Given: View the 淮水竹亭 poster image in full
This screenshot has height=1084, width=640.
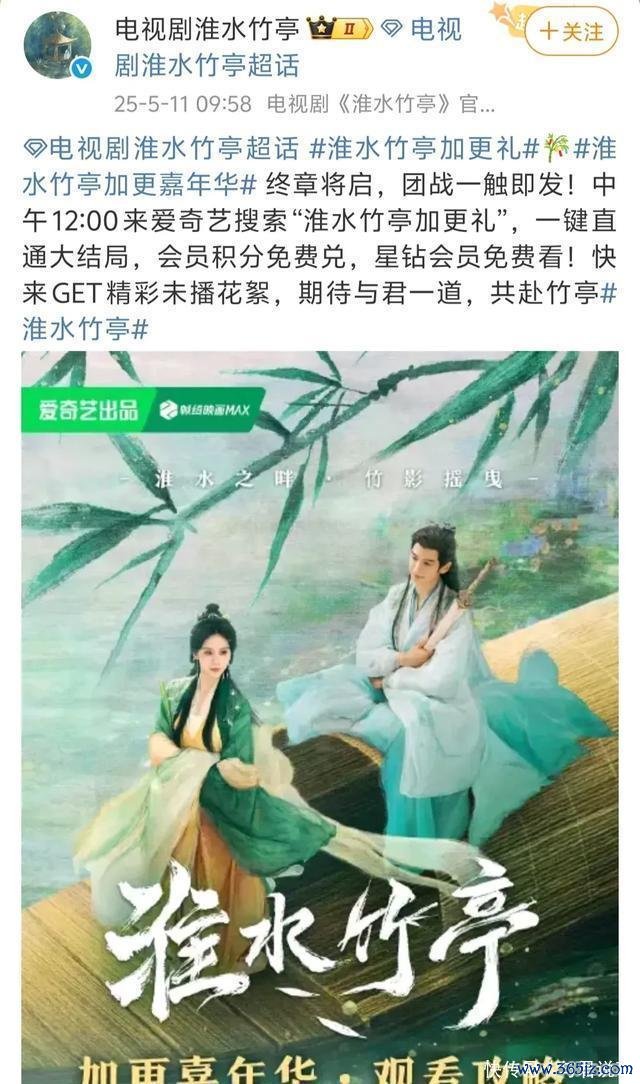Looking at the screenshot, I should (x=320, y=700).
